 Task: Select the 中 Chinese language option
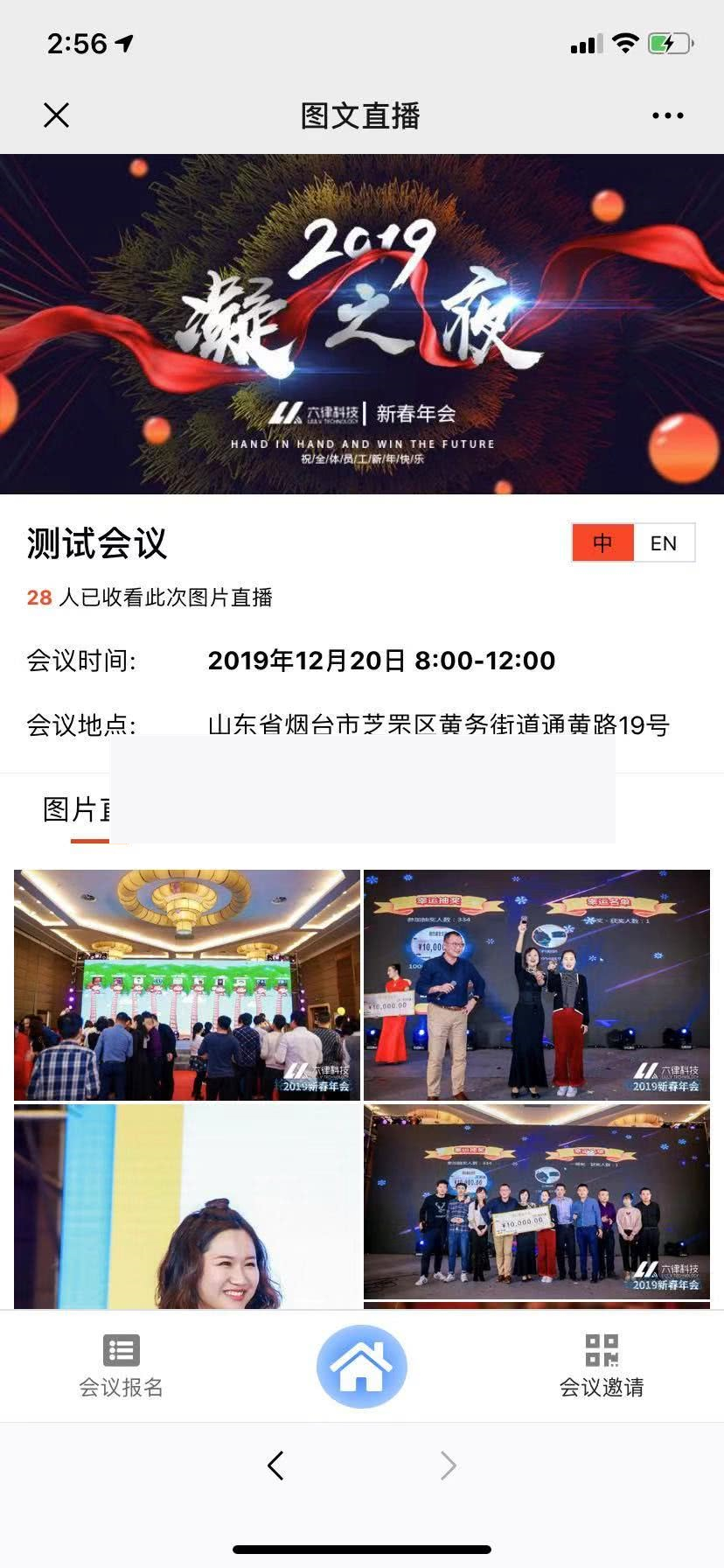coord(602,543)
